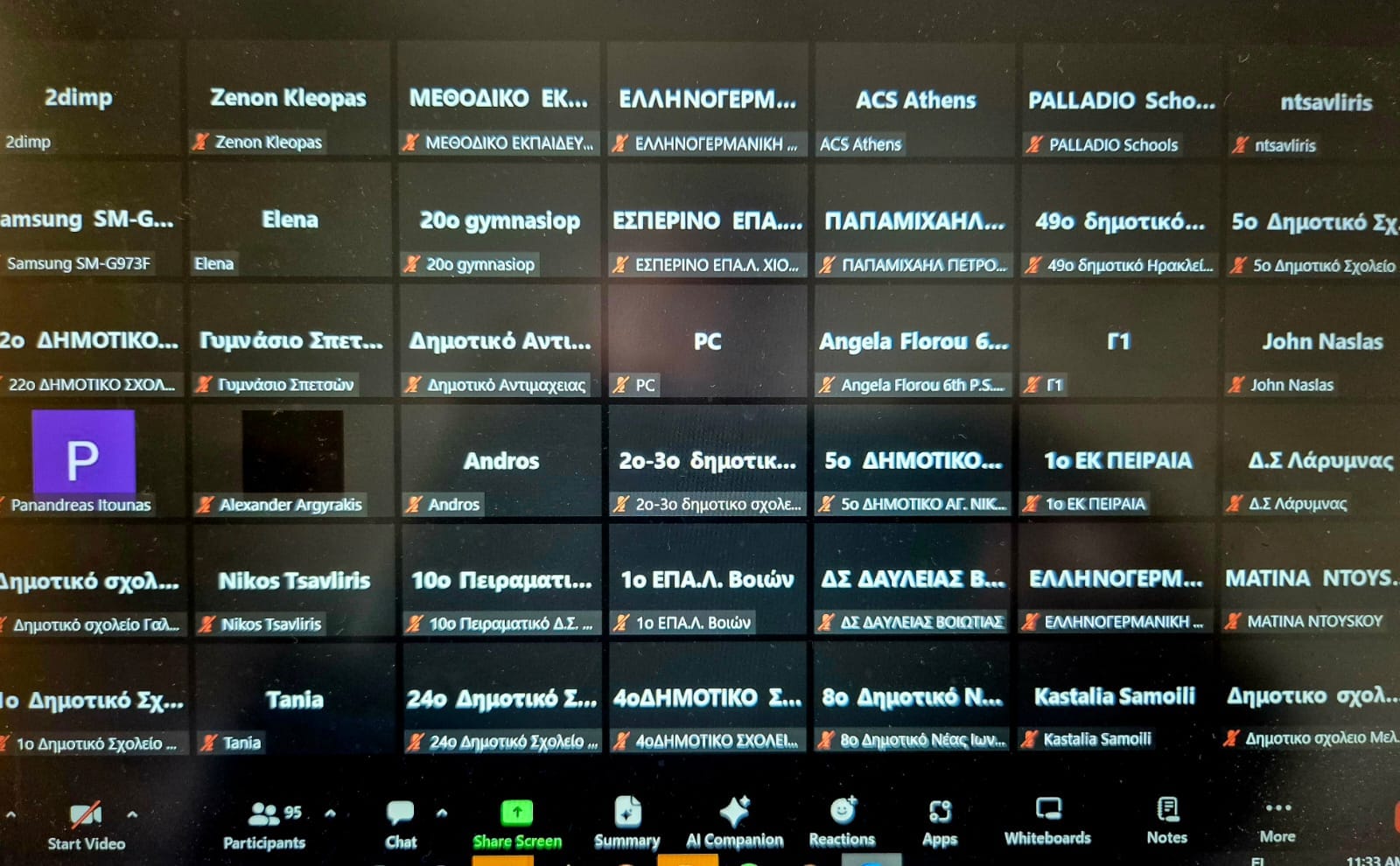This screenshot has width=1400, height=866.
Task: Open the Participants panel
Action: coord(265,825)
